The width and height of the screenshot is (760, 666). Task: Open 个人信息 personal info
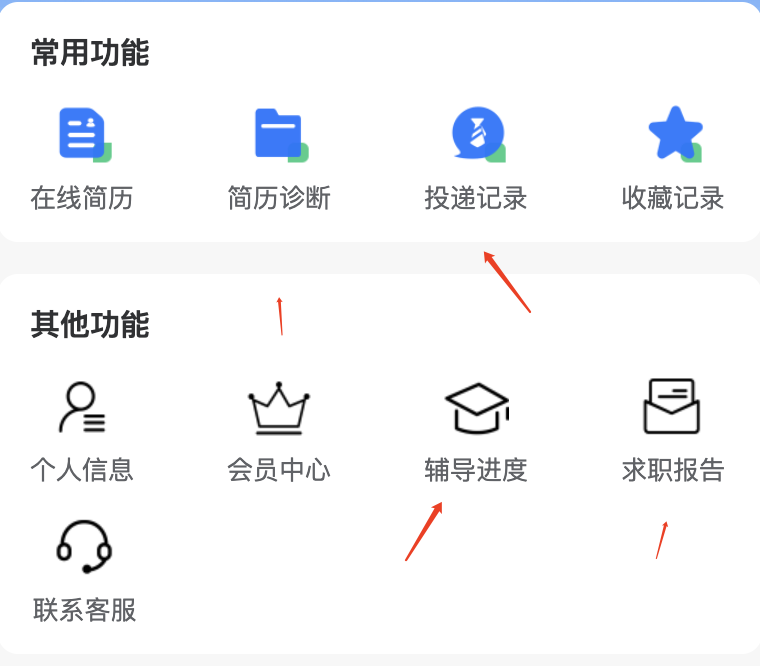point(82,430)
